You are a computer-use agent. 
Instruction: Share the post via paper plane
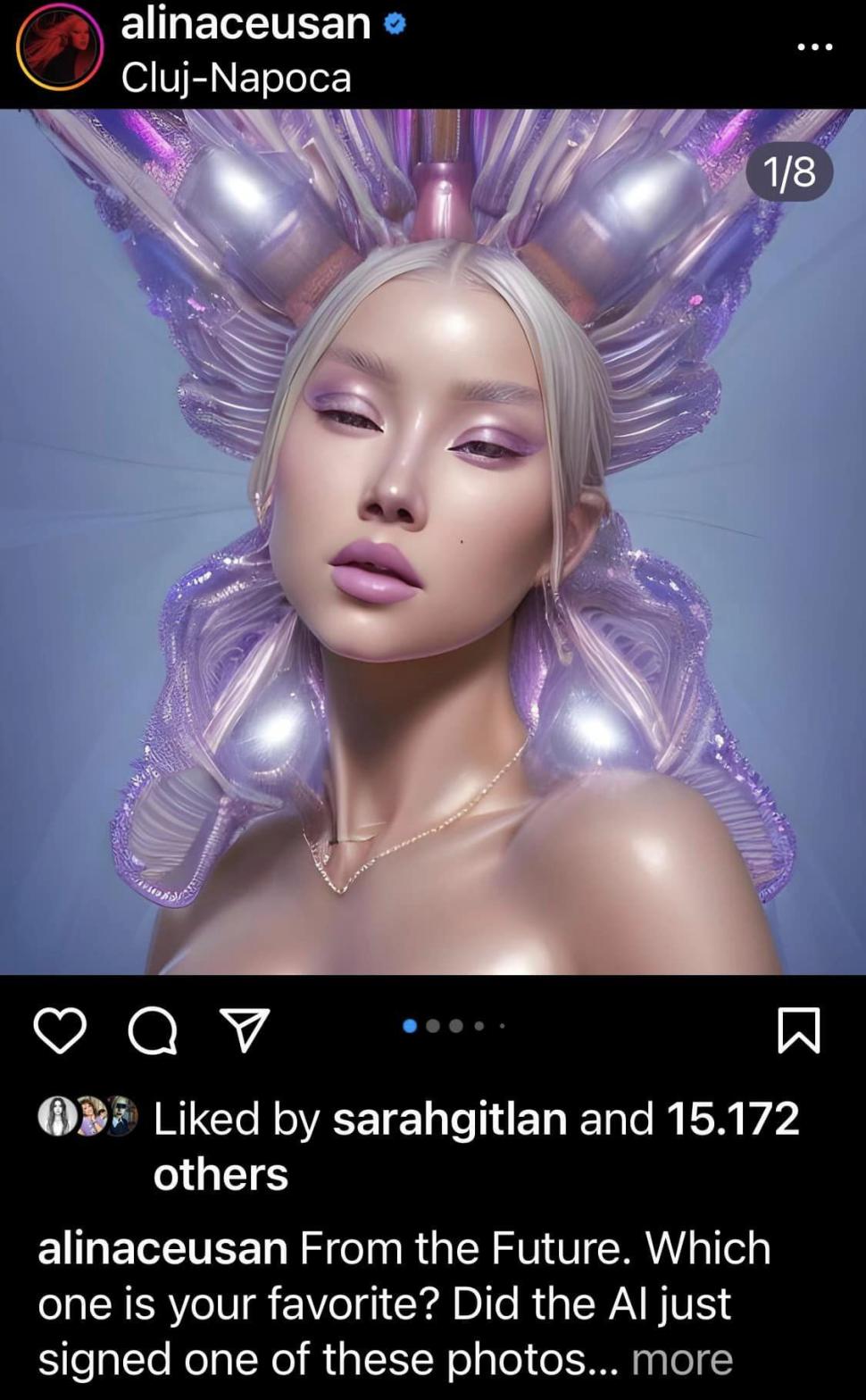click(244, 1031)
